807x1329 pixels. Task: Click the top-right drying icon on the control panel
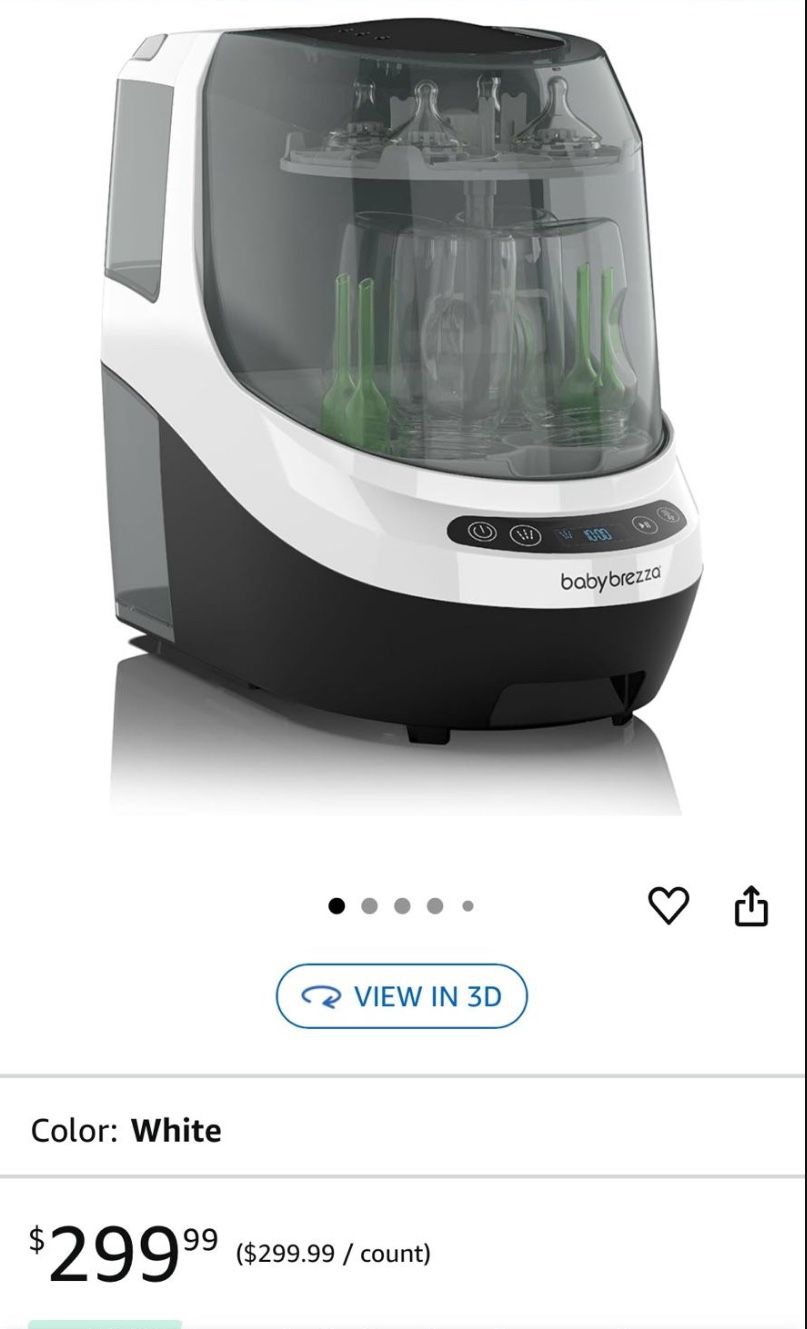point(667,513)
